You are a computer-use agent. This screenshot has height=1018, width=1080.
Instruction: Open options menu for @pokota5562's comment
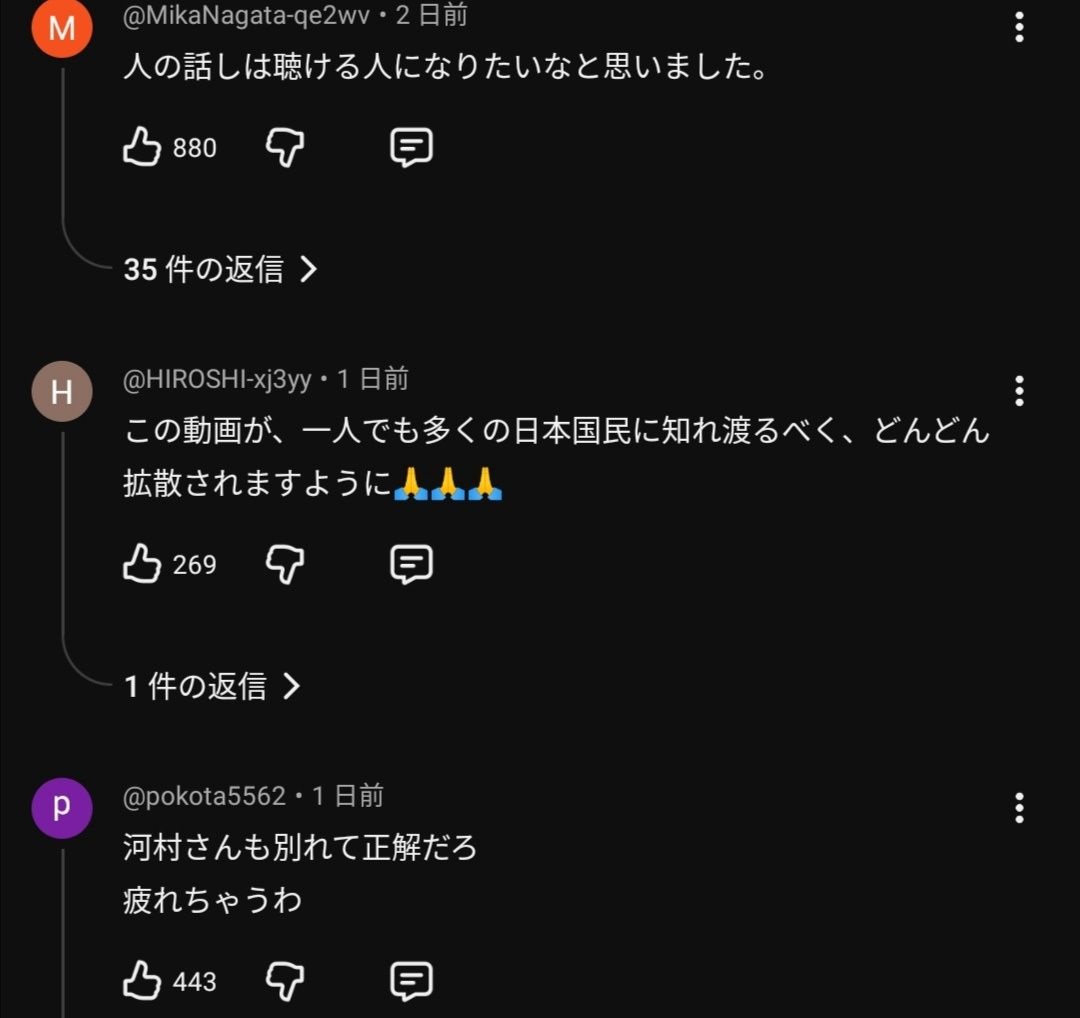point(1019,807)
